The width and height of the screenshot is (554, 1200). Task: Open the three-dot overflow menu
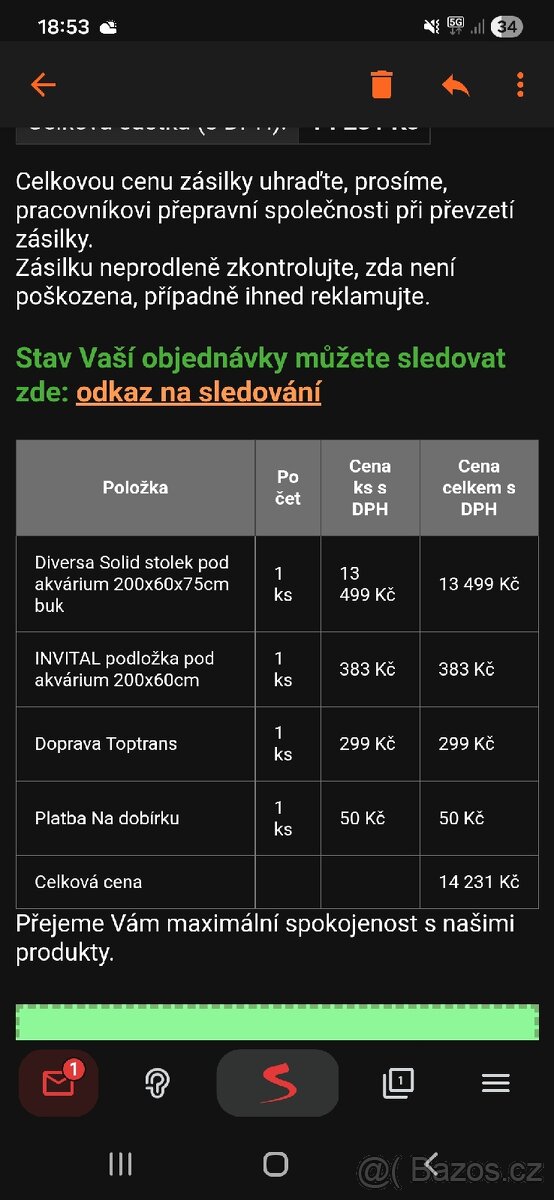click(520, 85)
